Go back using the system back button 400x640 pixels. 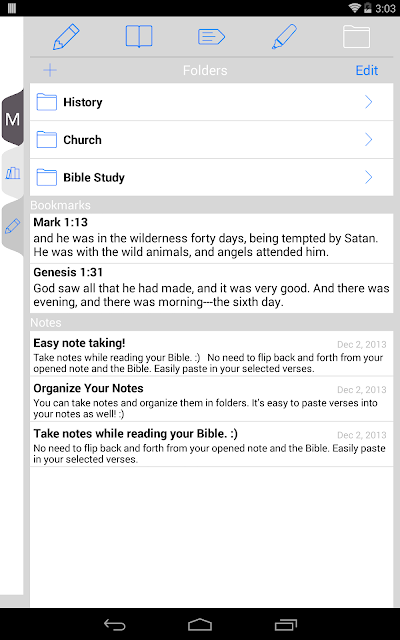[x=114, y=624]
